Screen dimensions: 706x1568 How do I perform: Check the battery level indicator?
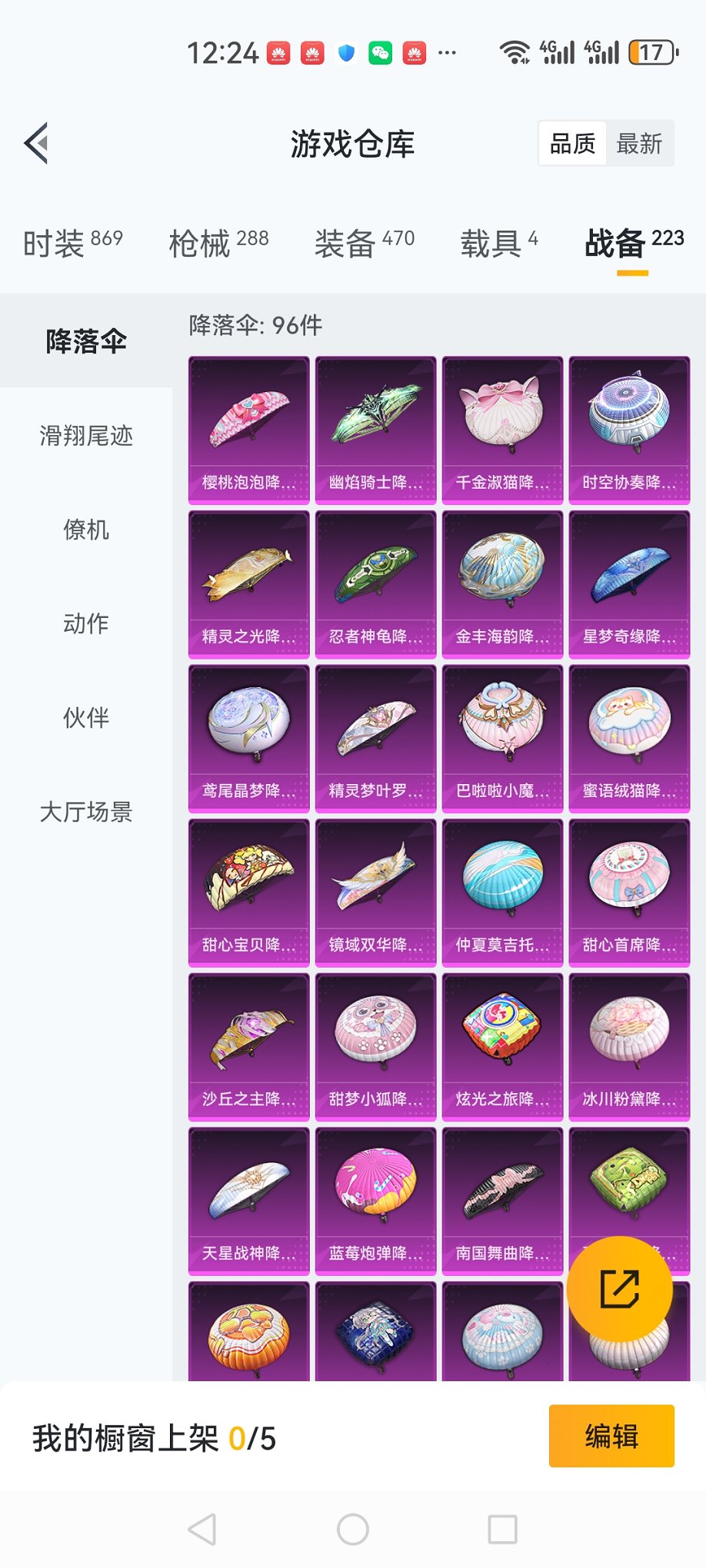[x=651, y=51]
